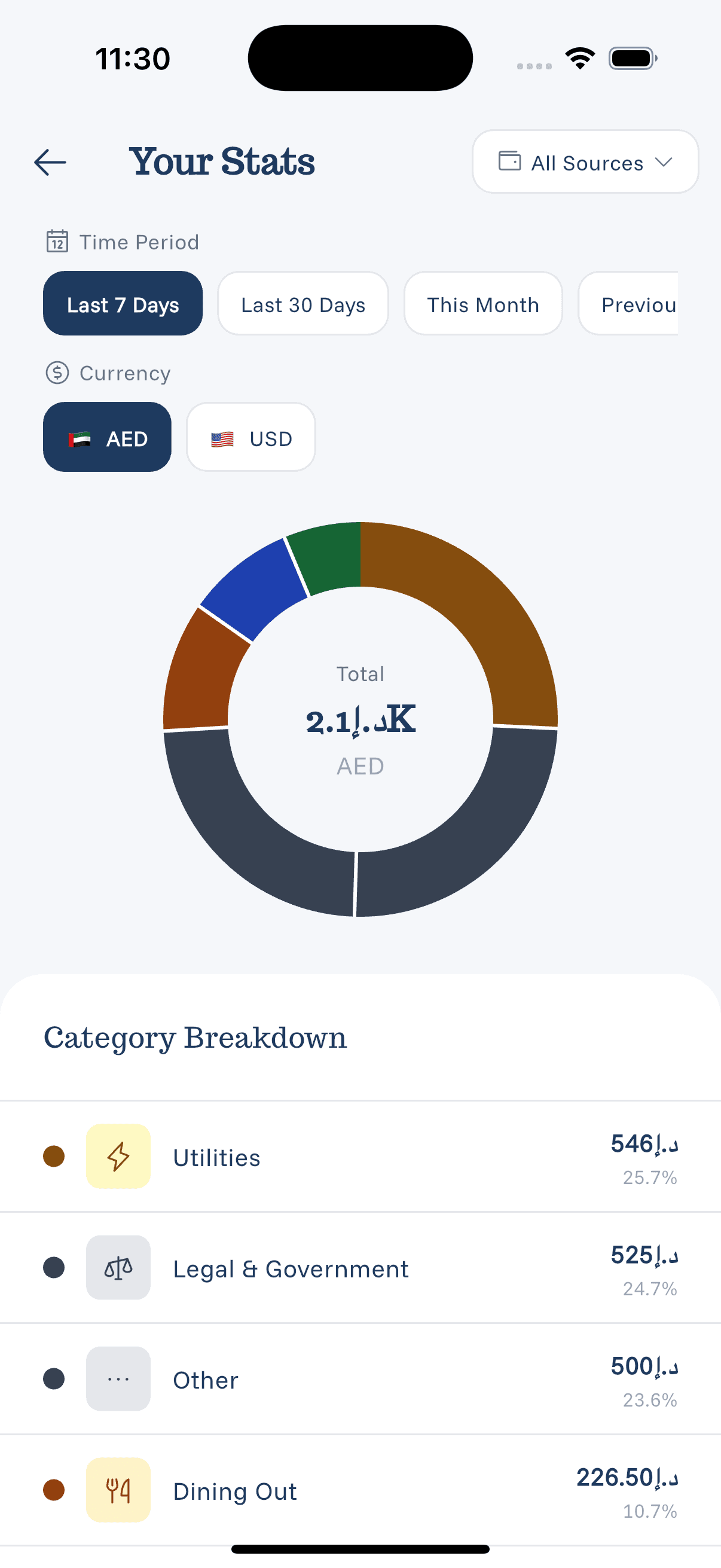Image resolution: width=721 pixels, height=1568 pixels.
Task: Collapse the All Sources selector
Action: coord(584,161)
